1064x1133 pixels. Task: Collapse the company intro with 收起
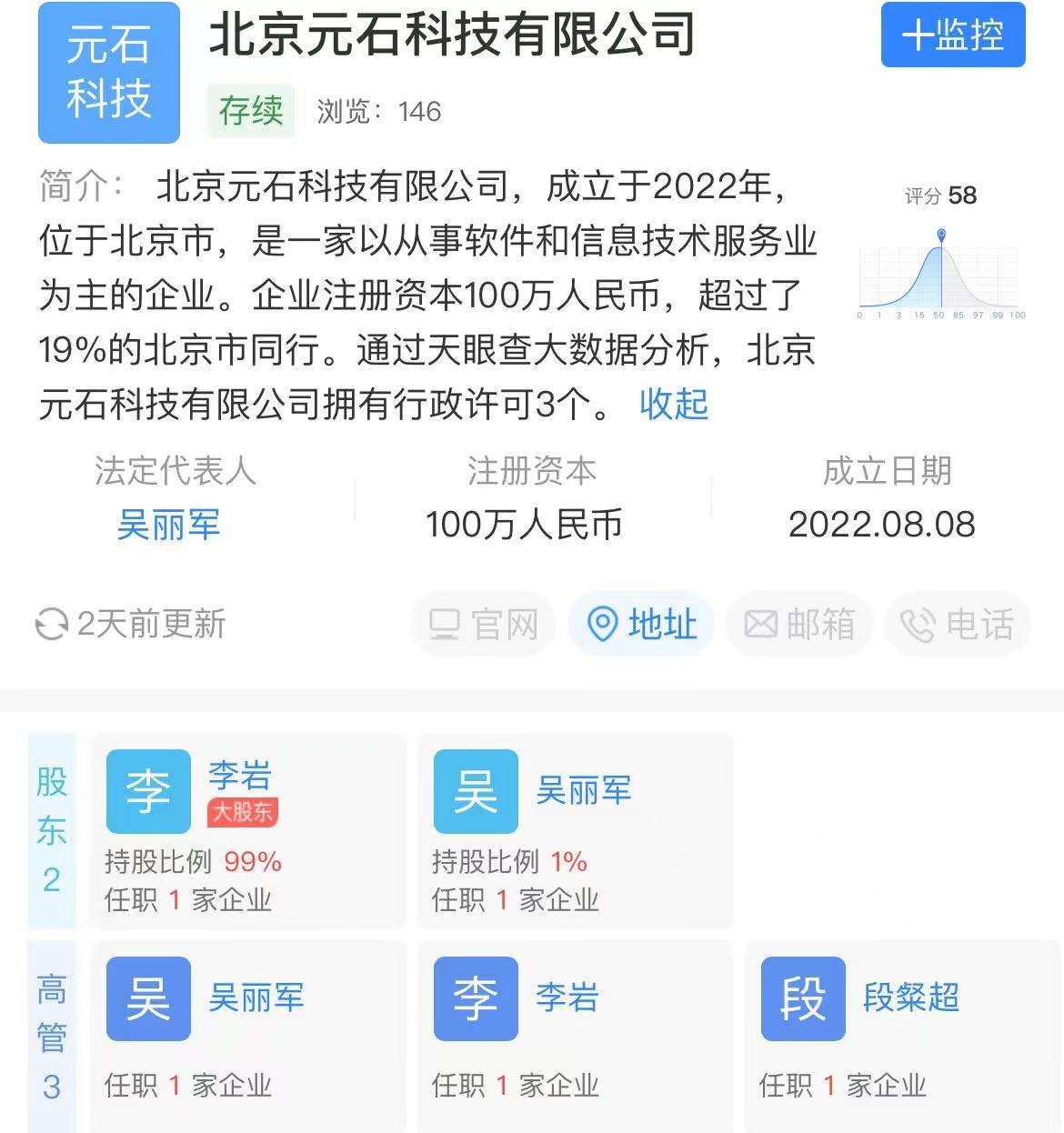(x=673, y=405)
